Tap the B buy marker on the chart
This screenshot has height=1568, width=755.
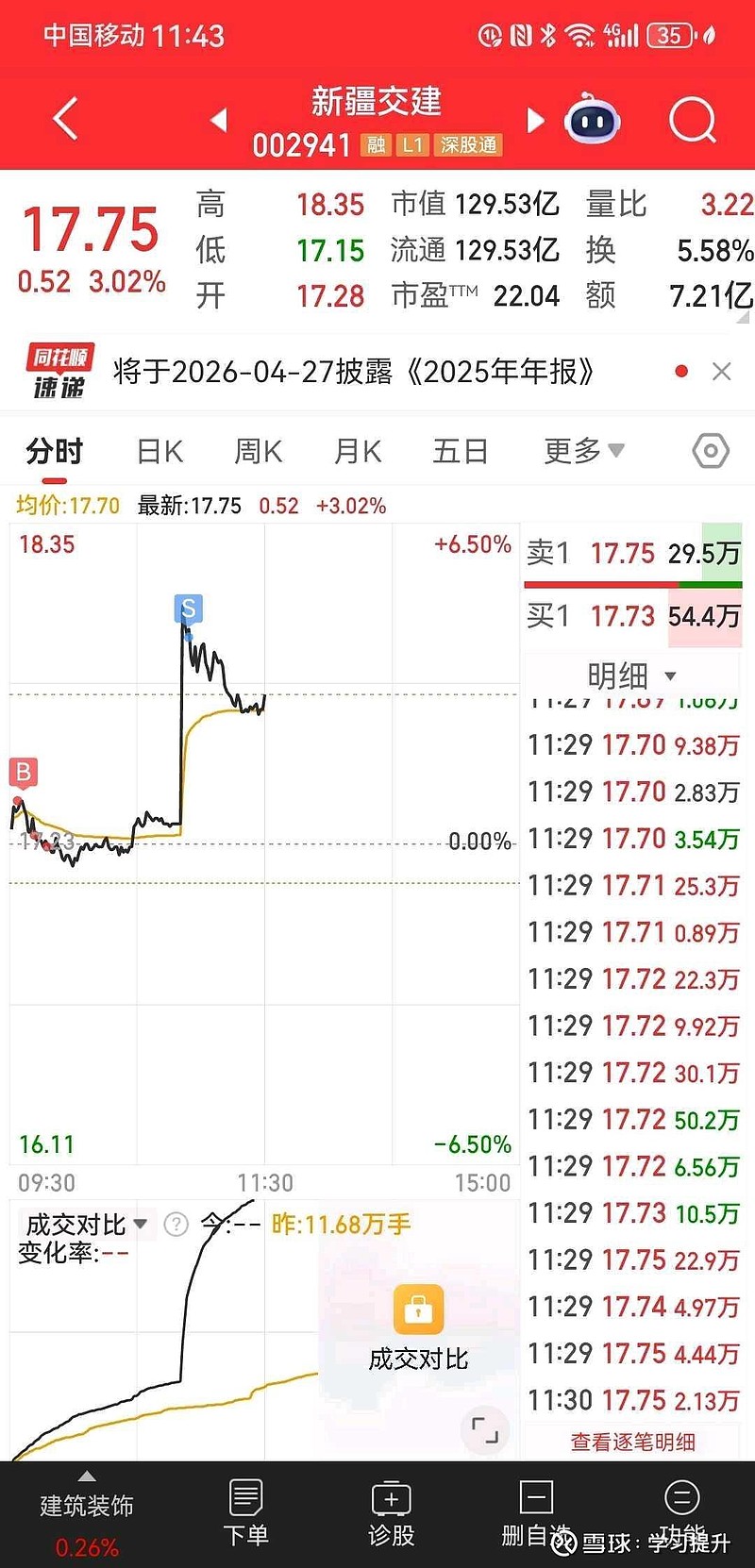tap(21, 773)
